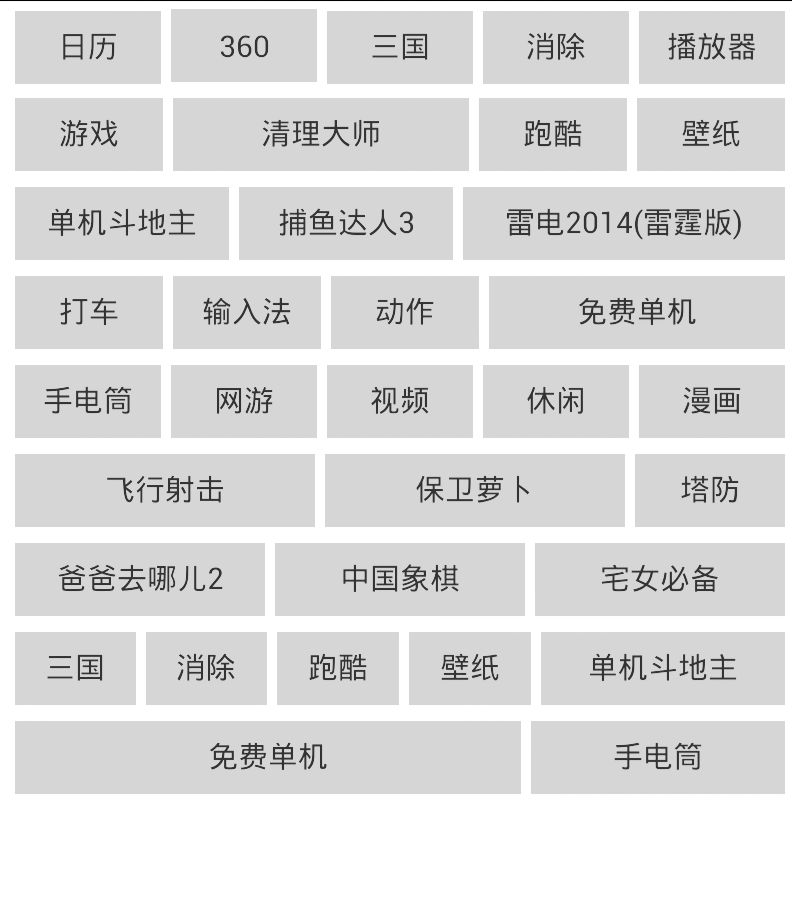This screenshot has height=907, width=792.
Task: Open the 三国 category in the first row
Action: coord(399,48)
